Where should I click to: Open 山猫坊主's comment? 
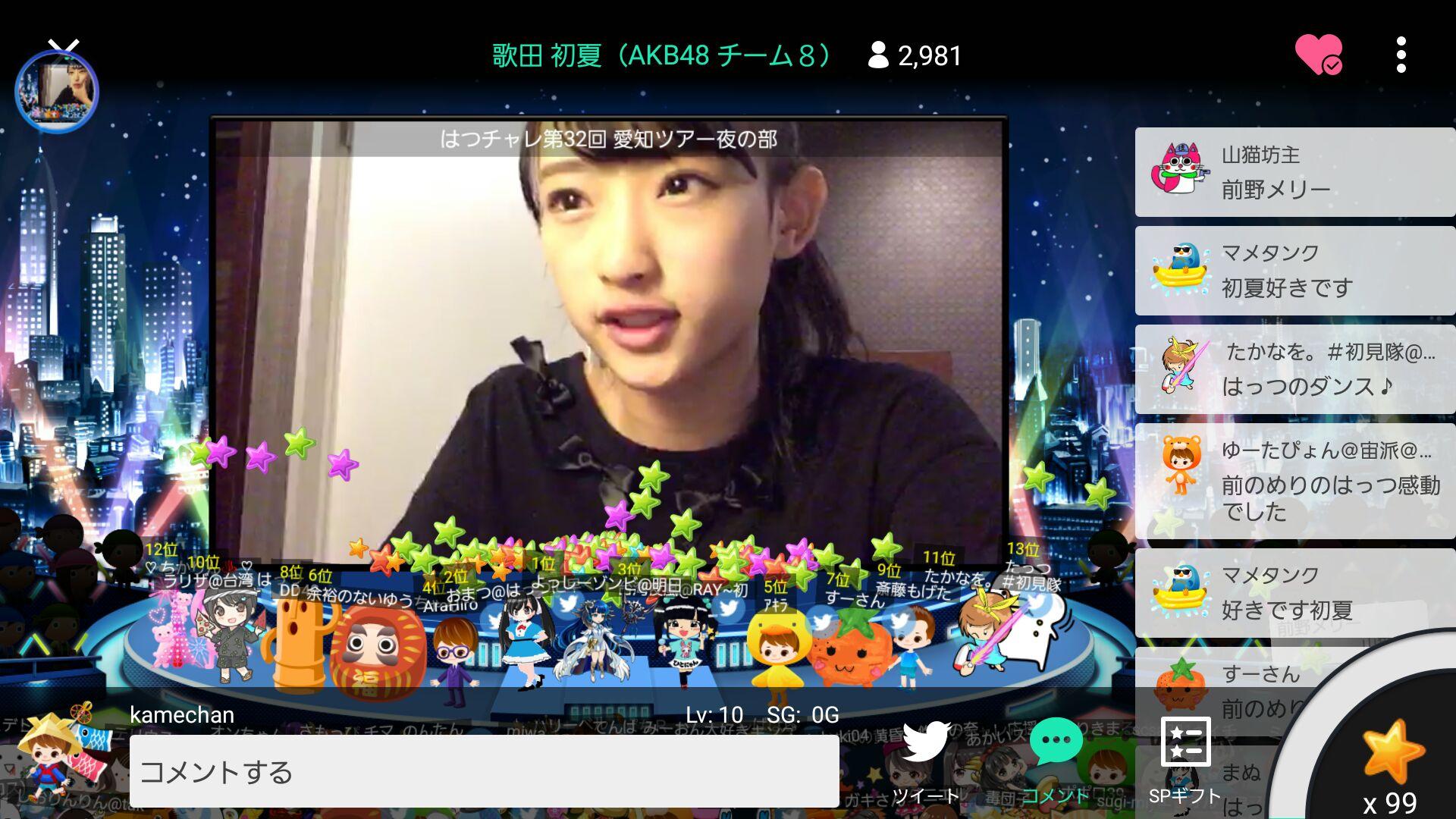pyautogui.click(x=1294, y=172)
